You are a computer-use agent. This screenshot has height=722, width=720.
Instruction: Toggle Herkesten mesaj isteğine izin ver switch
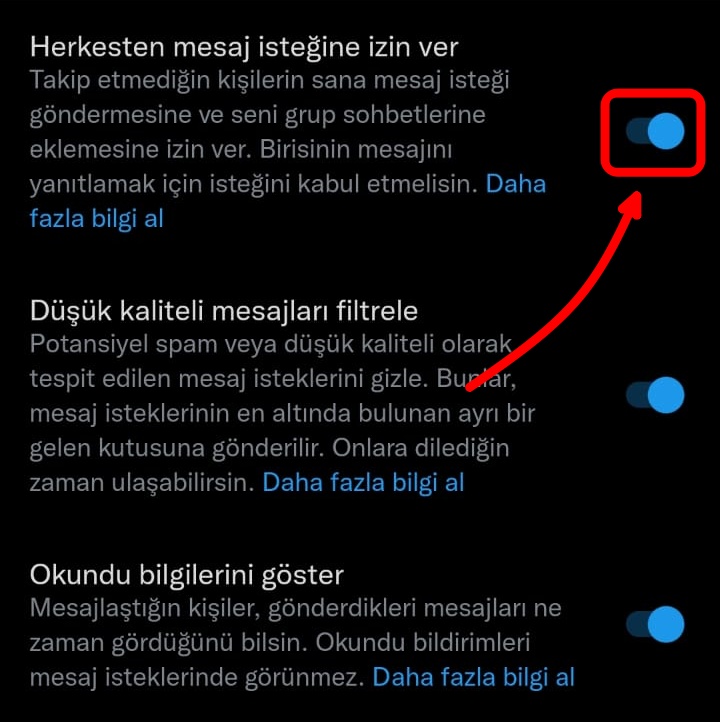[x=655, y=131]
